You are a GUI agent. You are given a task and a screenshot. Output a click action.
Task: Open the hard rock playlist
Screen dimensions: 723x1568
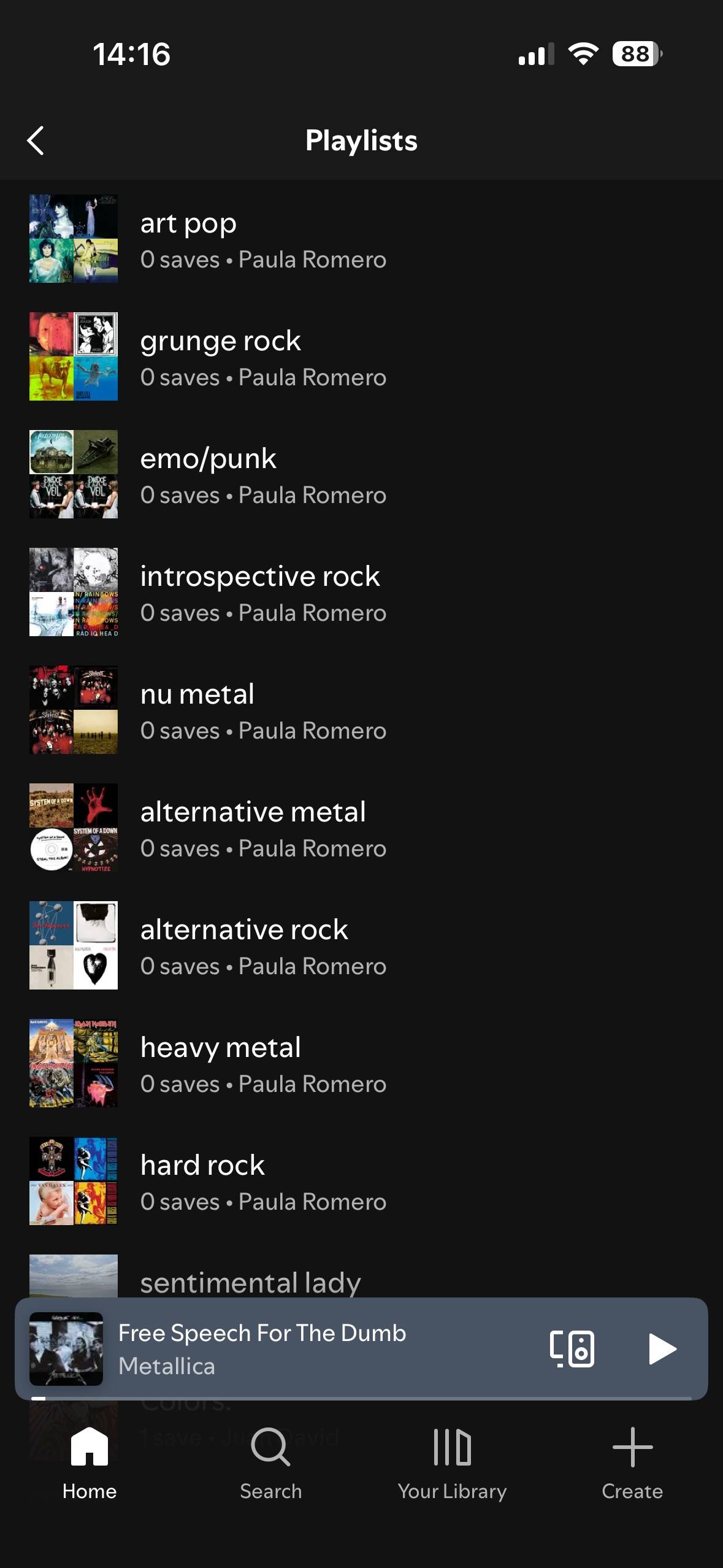click(x=361, y=1181)
